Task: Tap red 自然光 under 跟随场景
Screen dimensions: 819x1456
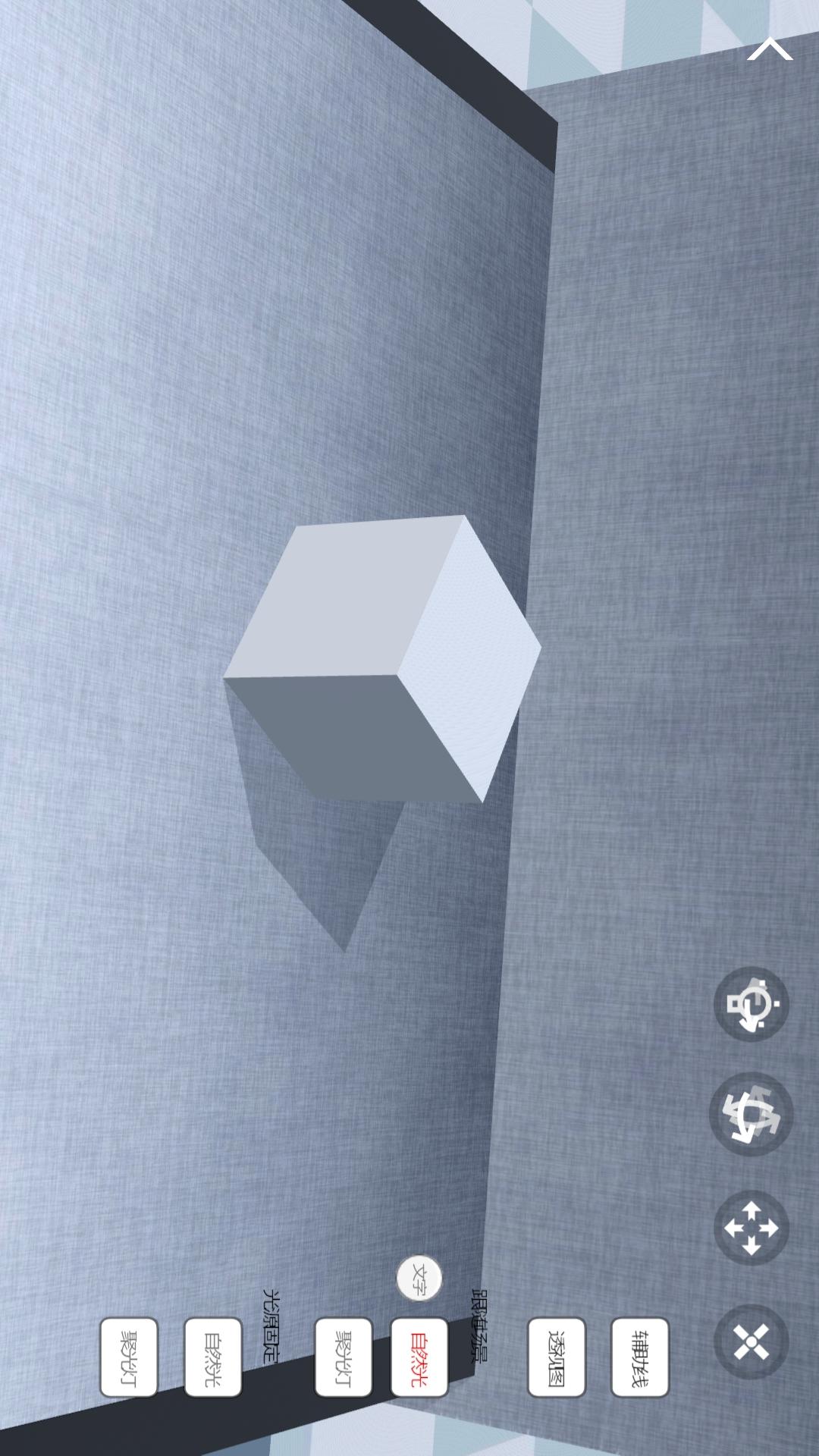Action: point(419,1357)
